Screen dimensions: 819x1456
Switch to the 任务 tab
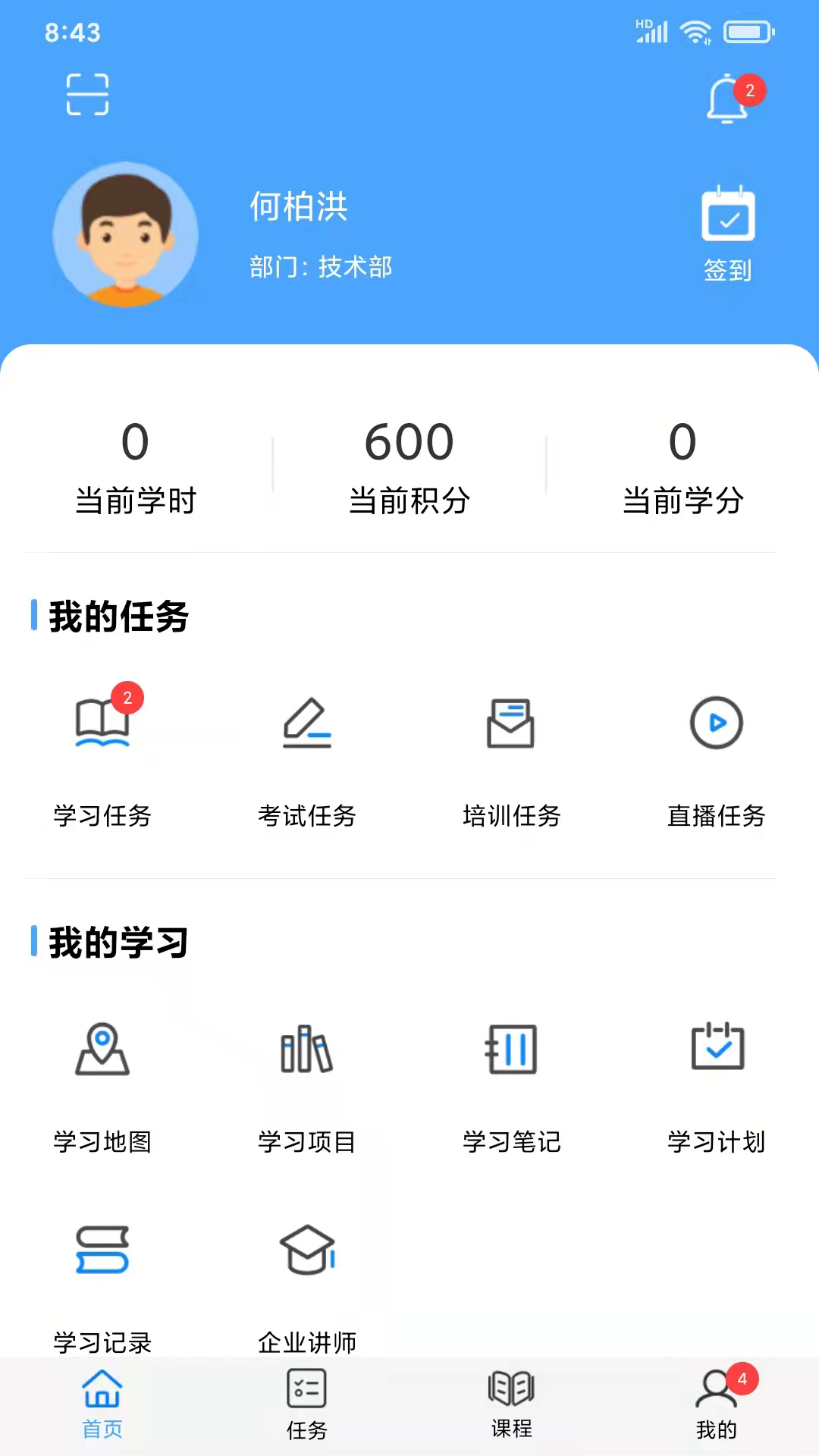(x=307, y=1404)
